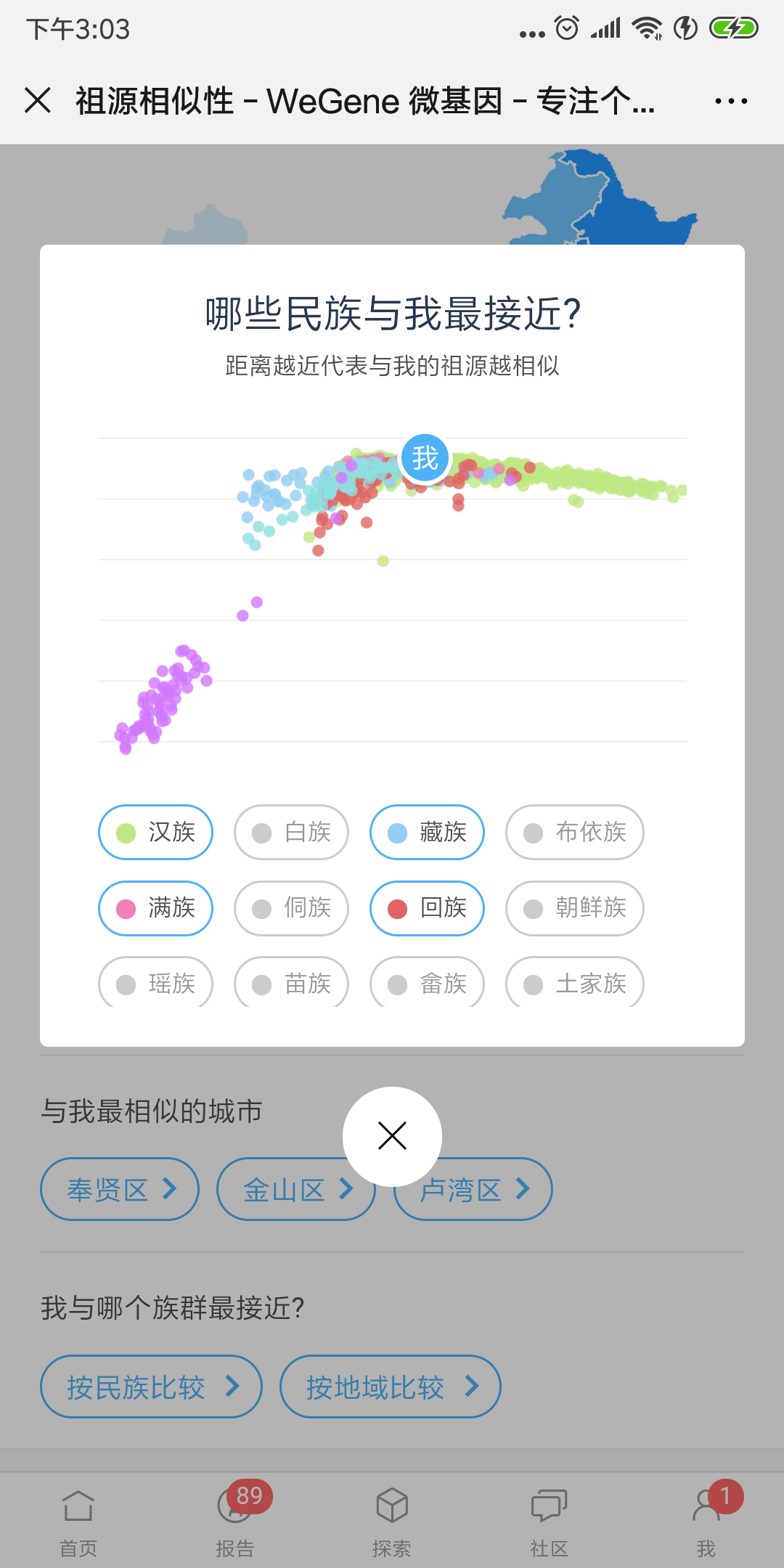Enable the 布依族 ethnicity chip

tap(575, 832)
